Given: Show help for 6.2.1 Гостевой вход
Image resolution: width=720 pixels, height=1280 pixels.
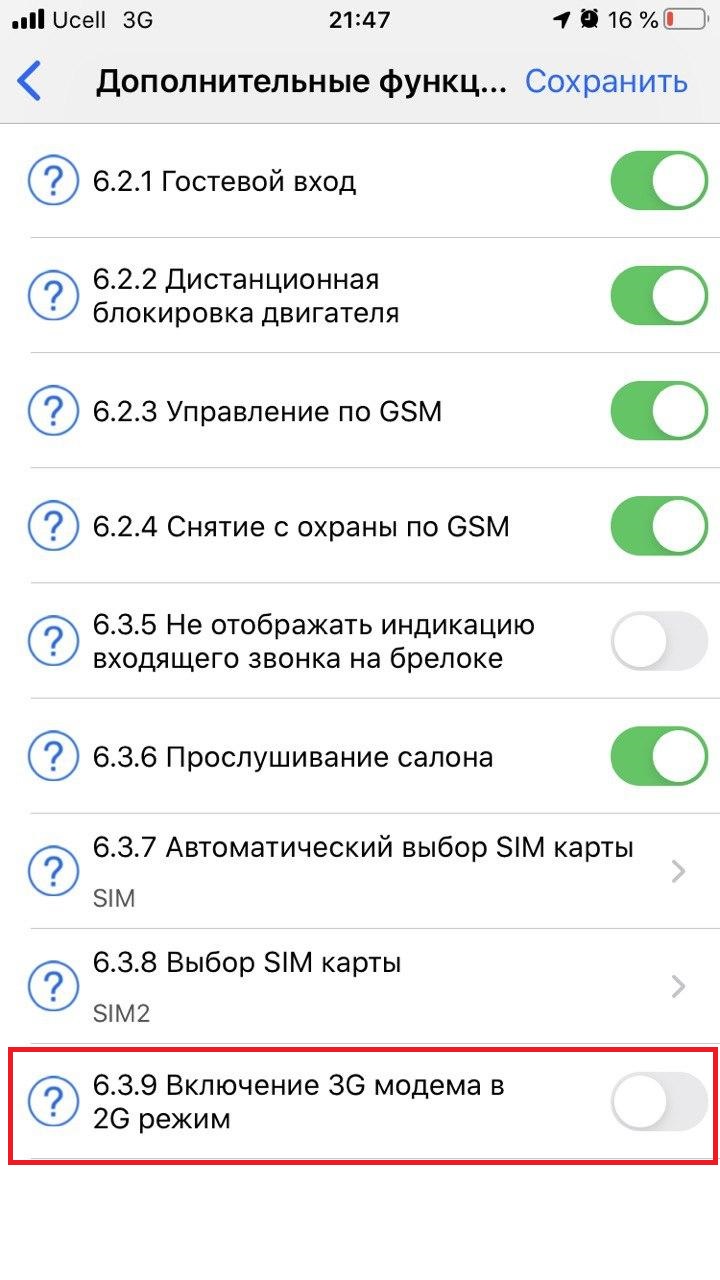Looking at the screenshot, I should click(x=53, y=181).
